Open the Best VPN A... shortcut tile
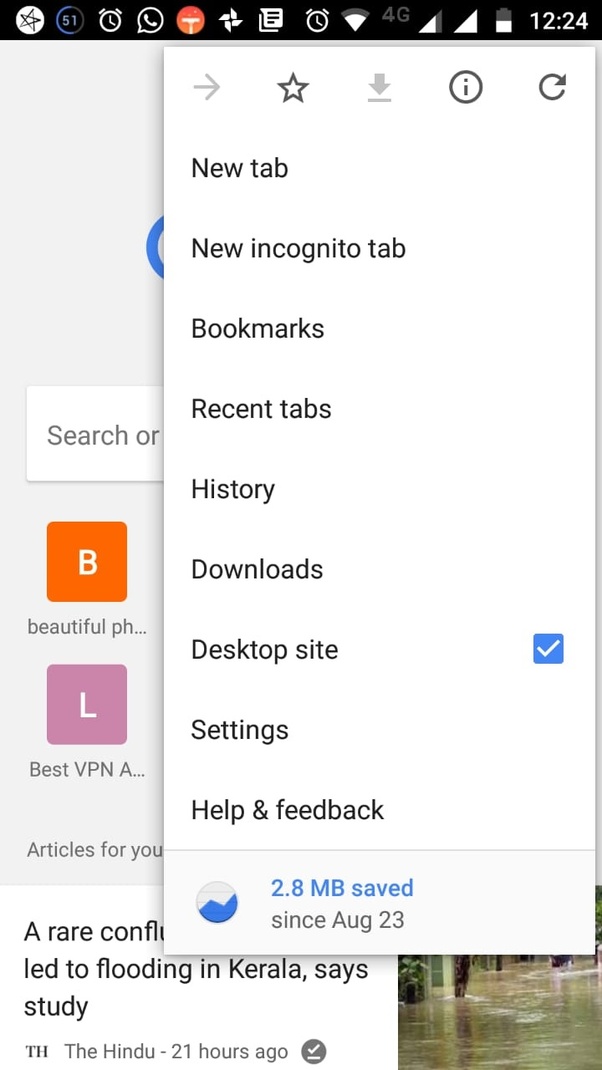 click(87, 705)
